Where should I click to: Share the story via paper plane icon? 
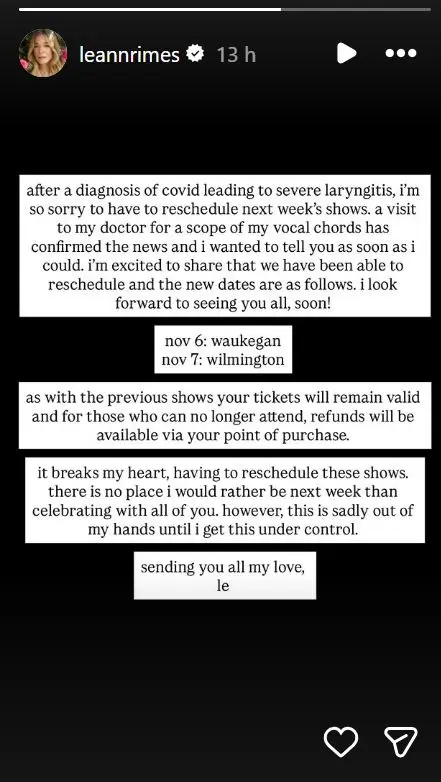coord(400,741)
